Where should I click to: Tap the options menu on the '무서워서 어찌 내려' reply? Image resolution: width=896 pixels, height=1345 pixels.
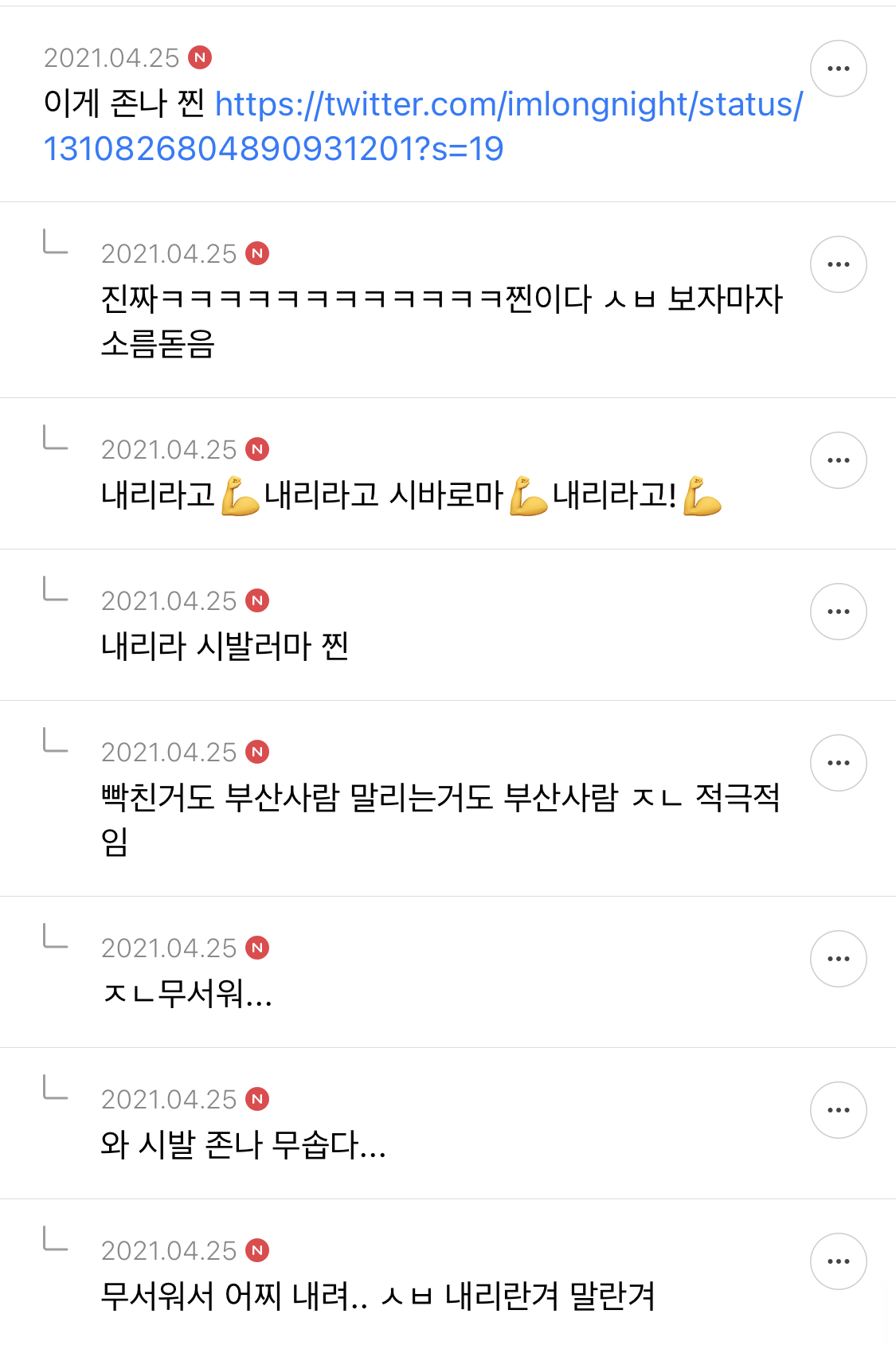pyautogui.click(x=839, y=1261)
